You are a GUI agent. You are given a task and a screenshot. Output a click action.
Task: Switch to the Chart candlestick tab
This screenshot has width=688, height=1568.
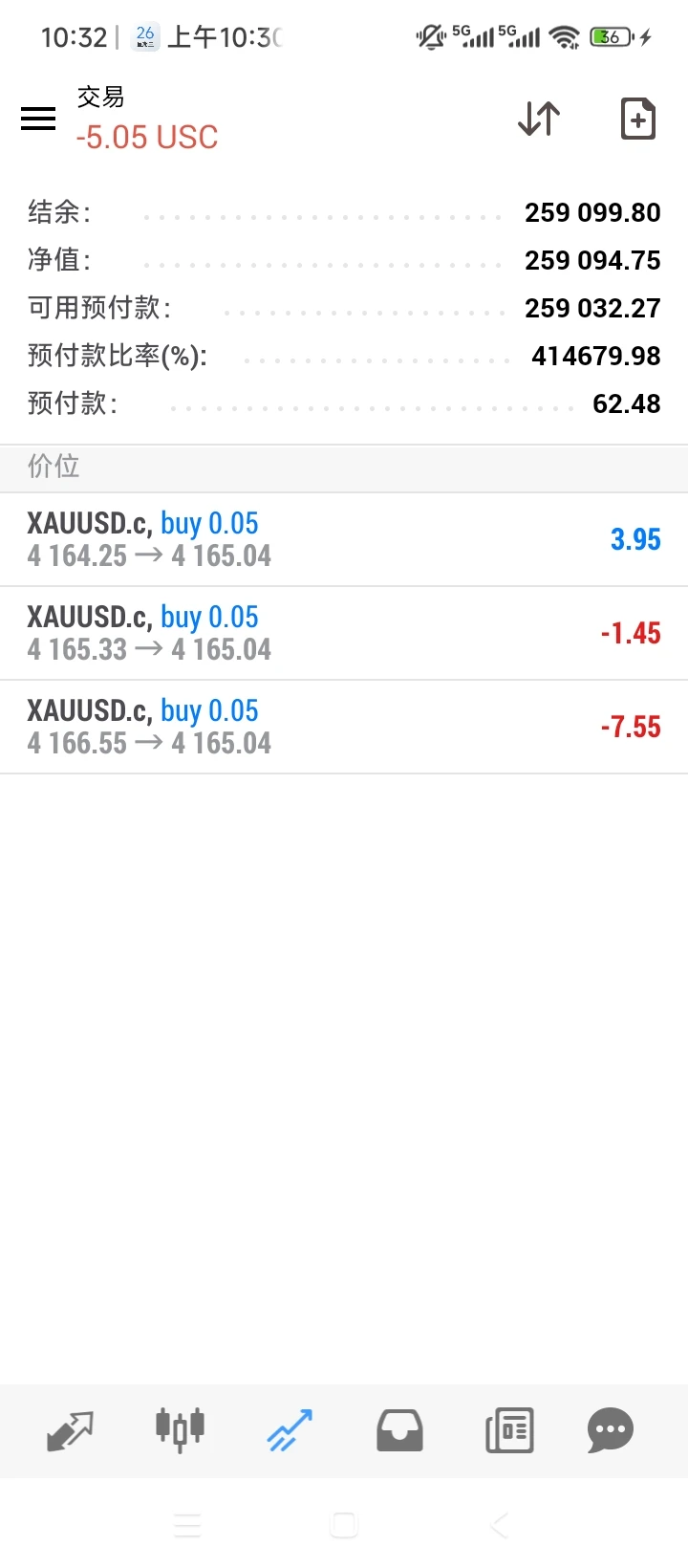[x=180, y=1430]
